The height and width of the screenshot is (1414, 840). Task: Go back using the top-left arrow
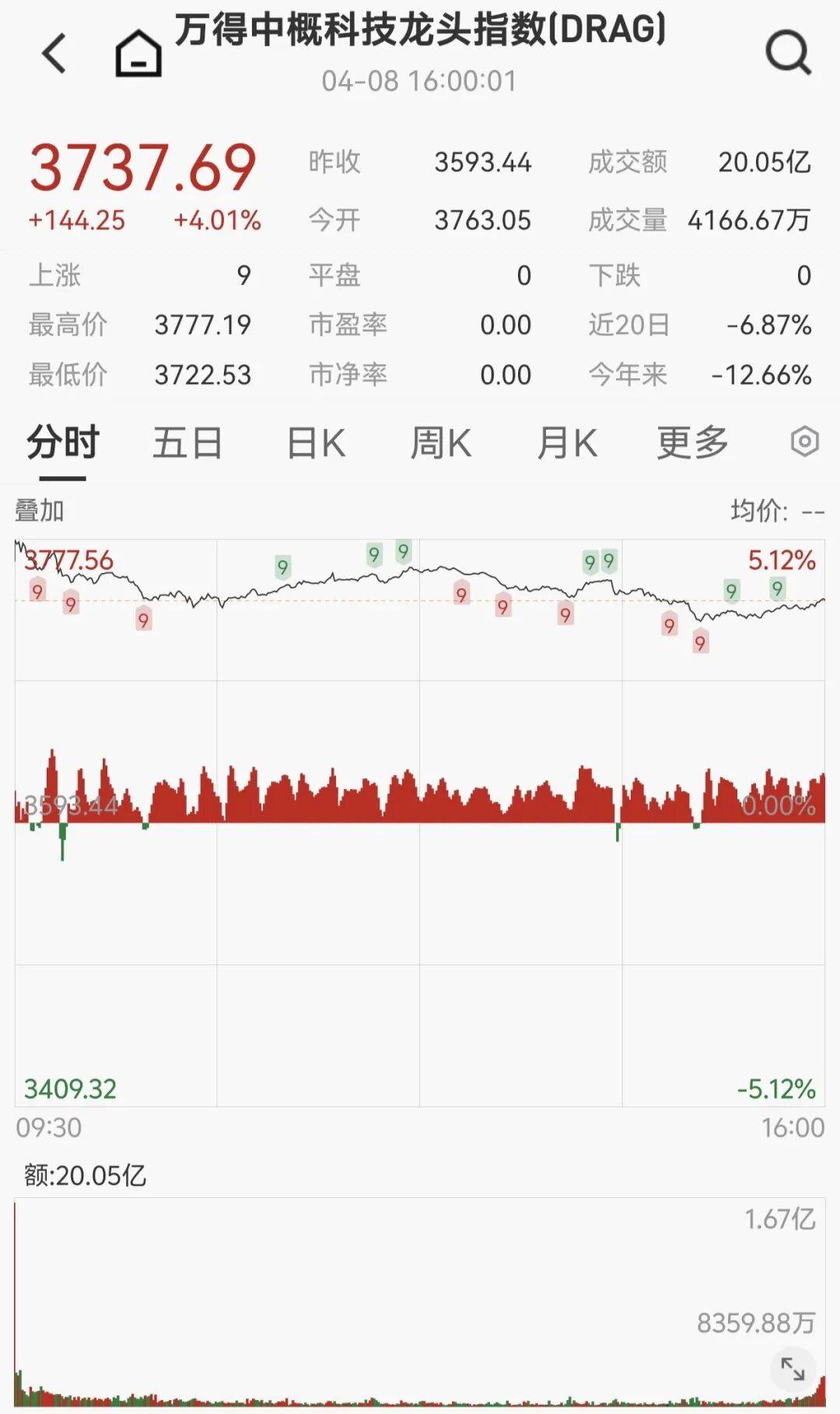click(54, 54)
